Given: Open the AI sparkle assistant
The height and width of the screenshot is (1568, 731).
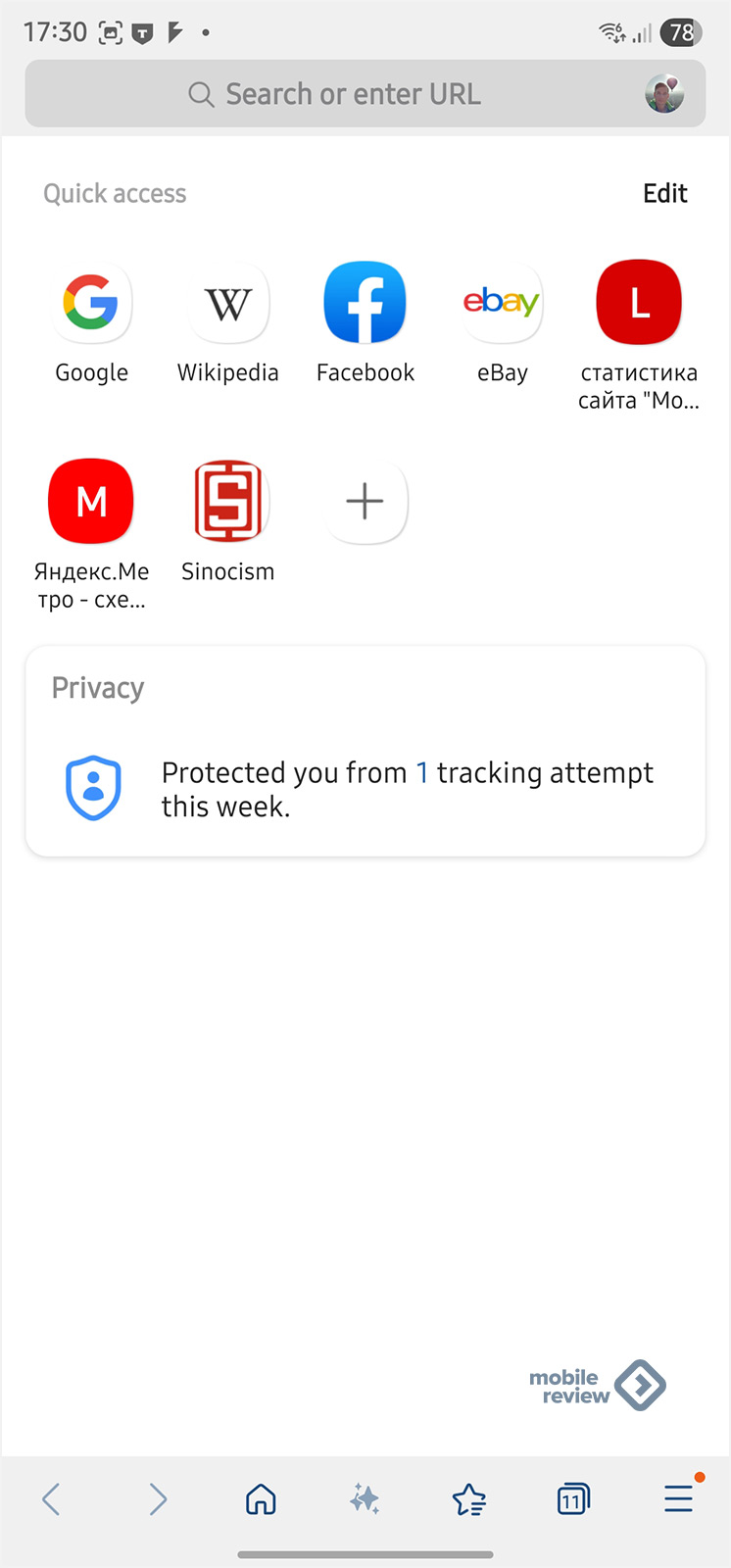Looking at the screenshot, I should [365, 1498].
